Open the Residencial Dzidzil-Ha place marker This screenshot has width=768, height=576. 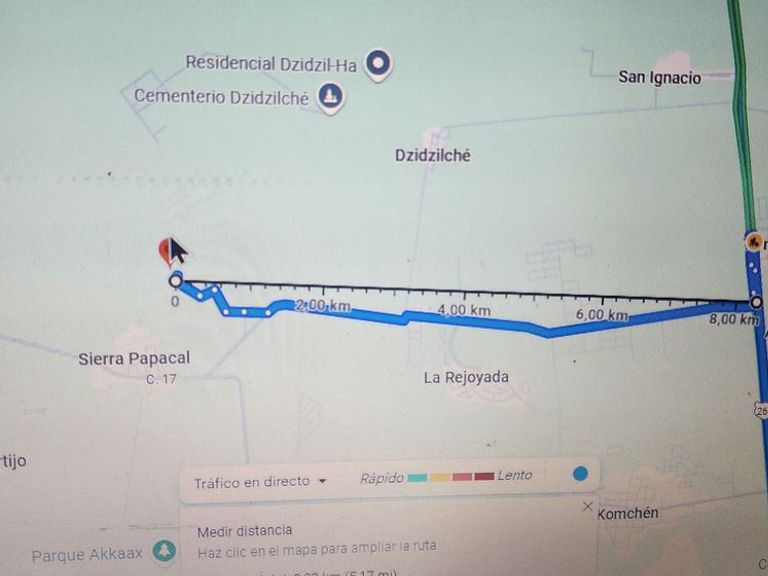[x=377, y=64]
